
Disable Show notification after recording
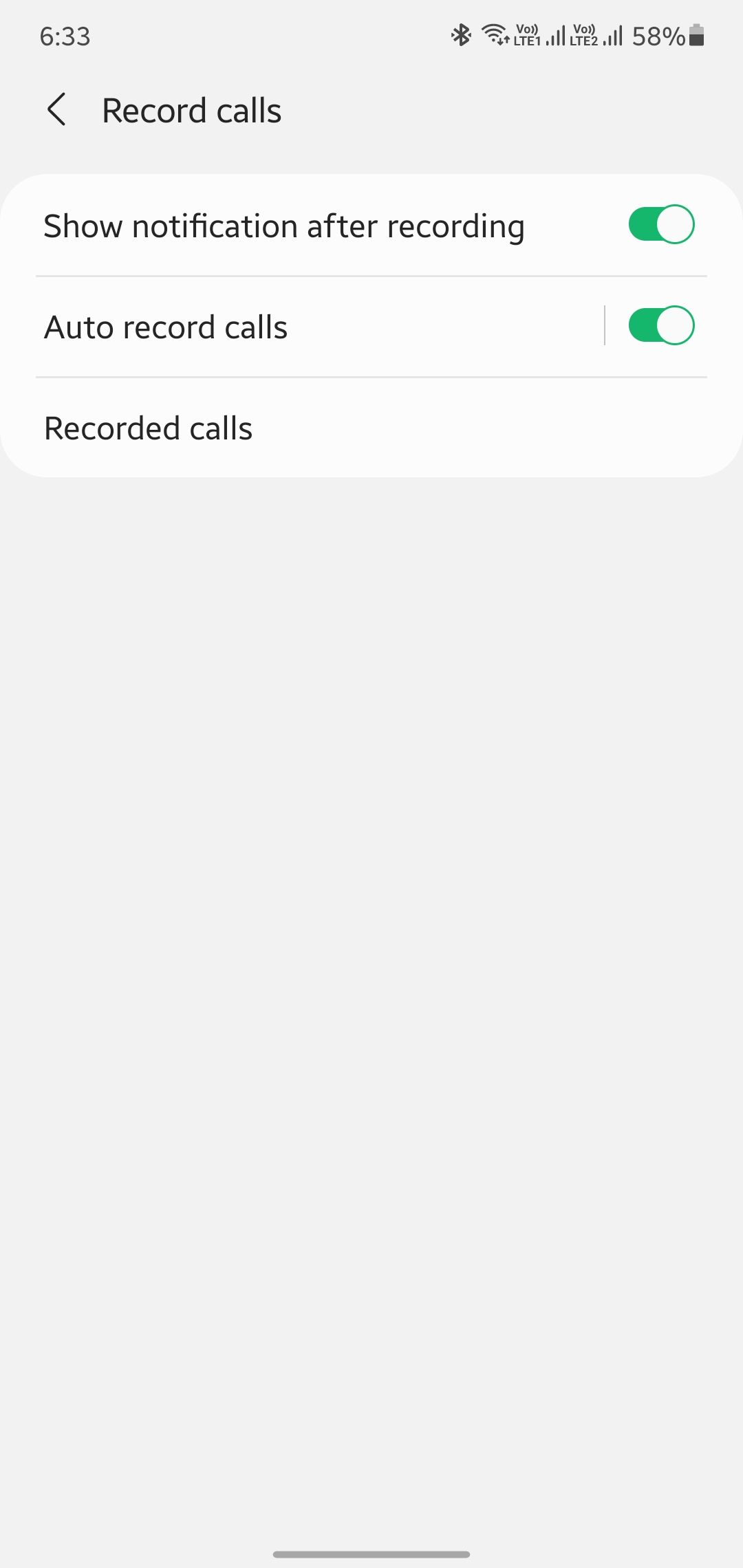(x=661, y=224)
